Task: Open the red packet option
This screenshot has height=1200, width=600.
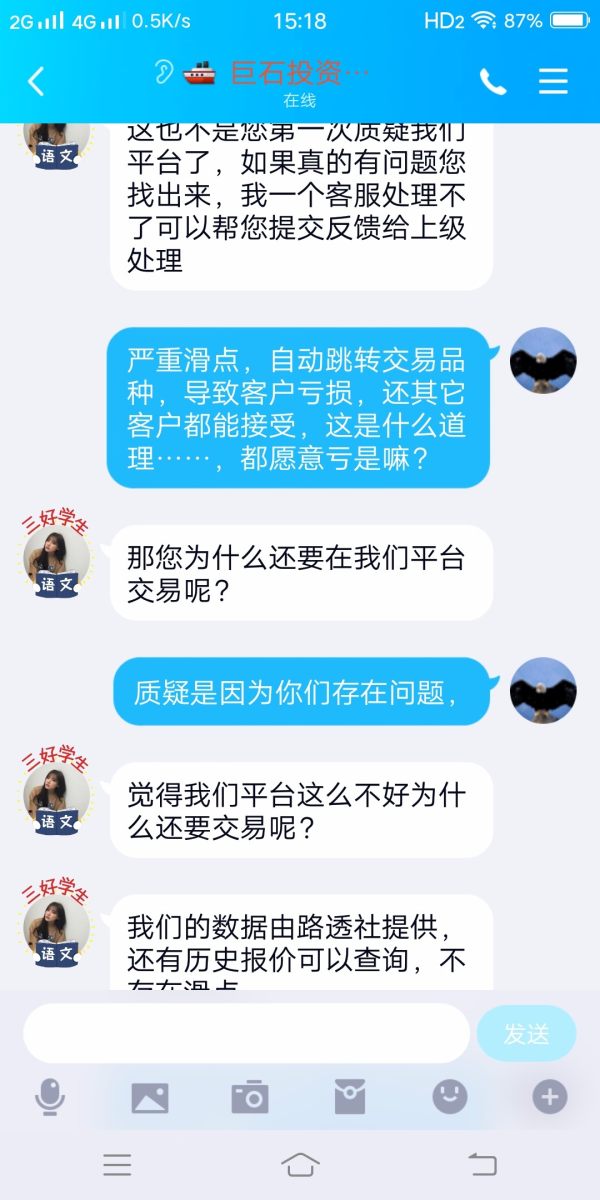Action: [349, 1097]
